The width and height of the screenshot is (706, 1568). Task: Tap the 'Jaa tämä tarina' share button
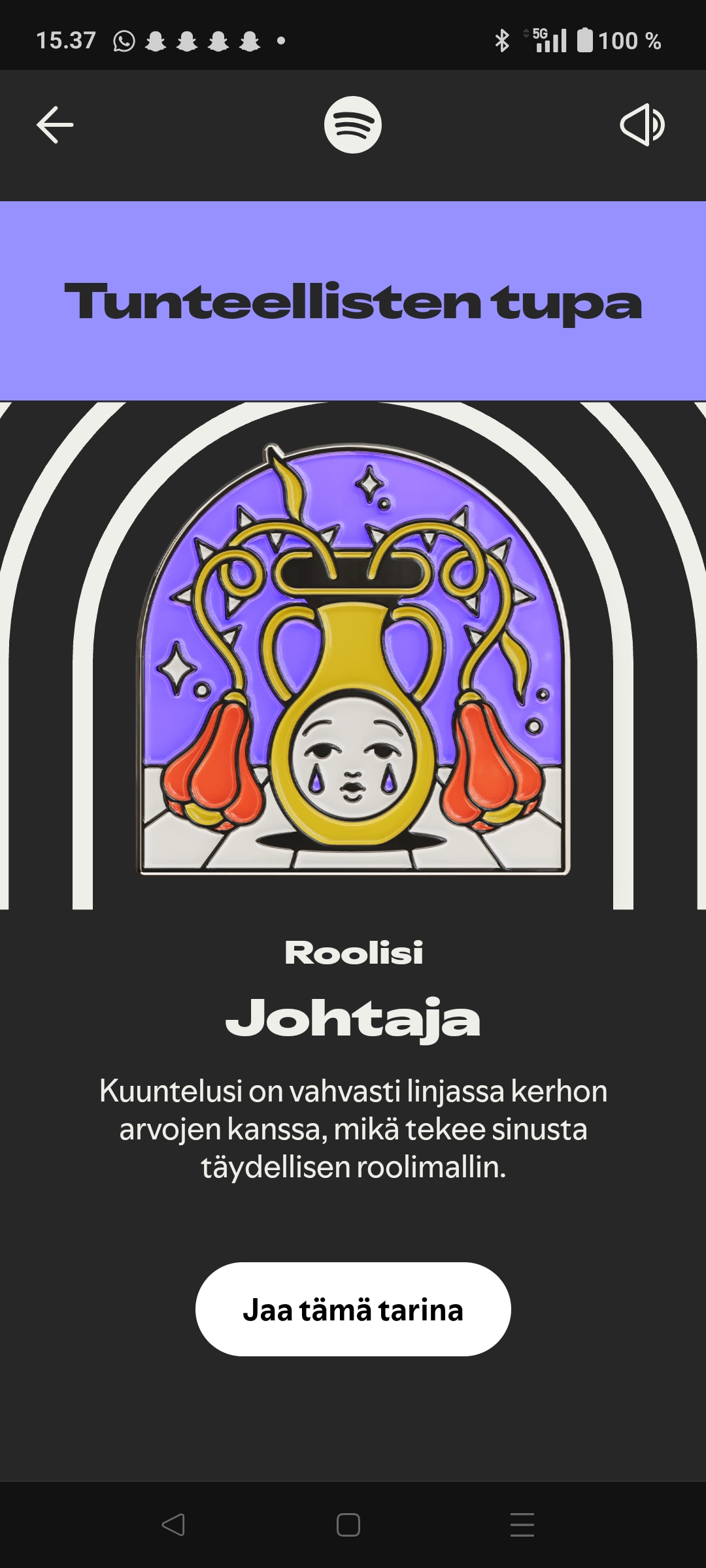[353, 1309]
